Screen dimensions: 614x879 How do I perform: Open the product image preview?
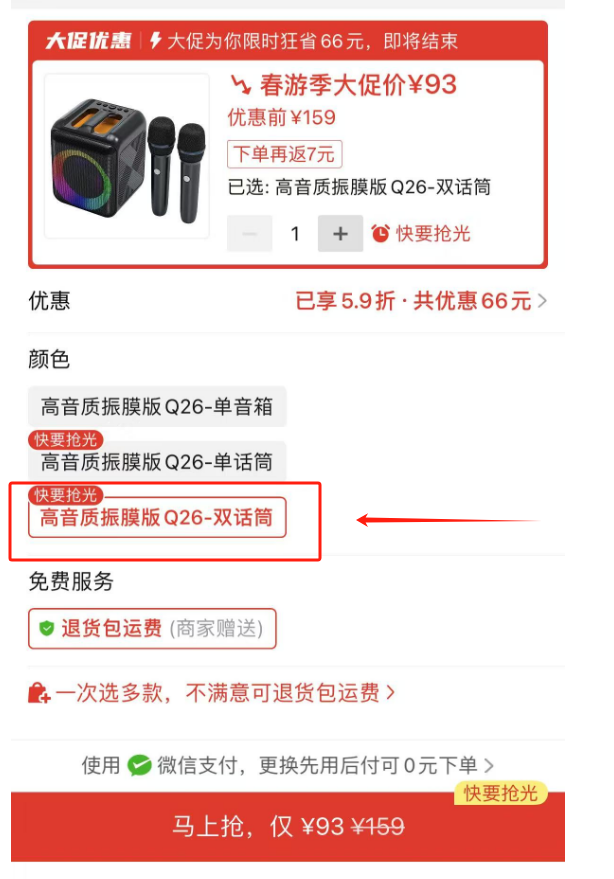click(127, 155)
